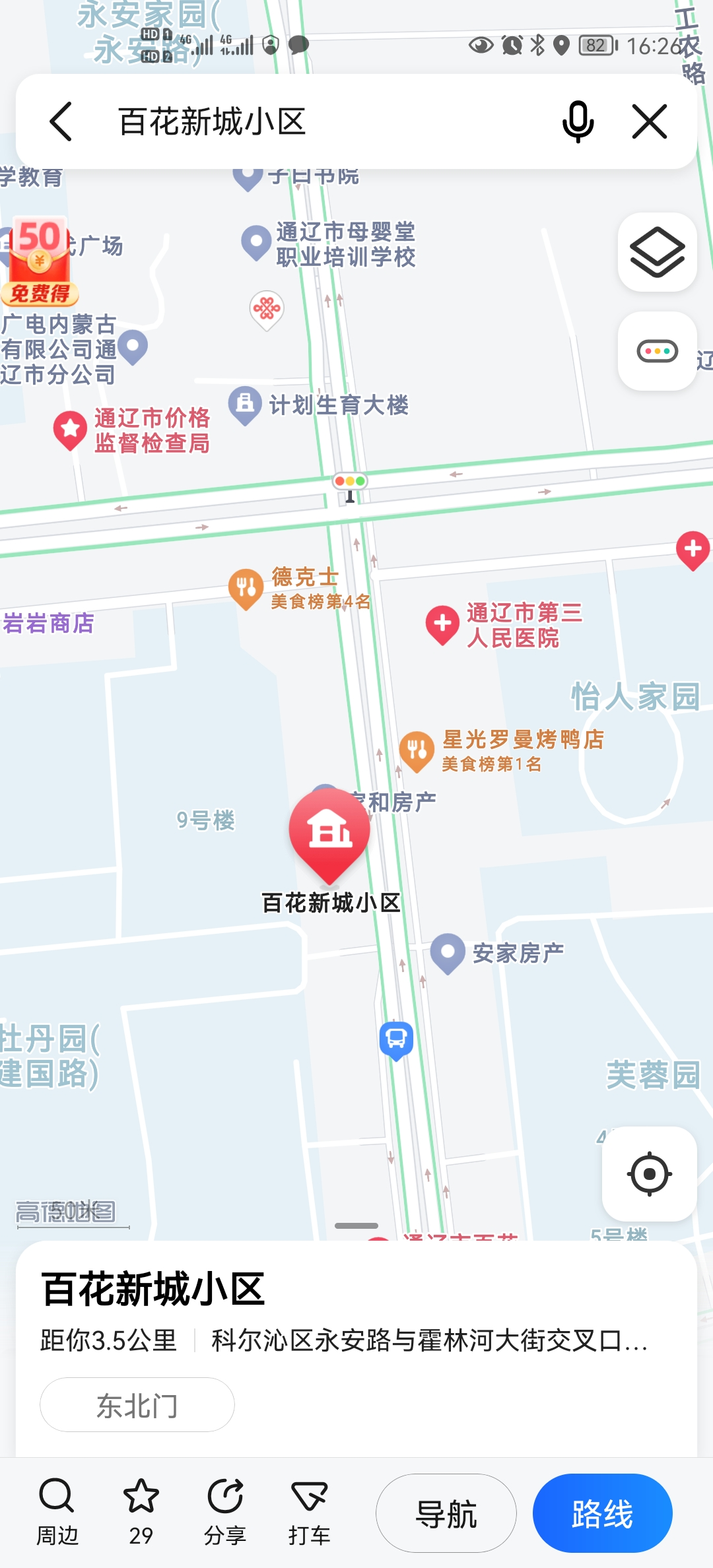Screen dimensions: 713x1568
Task: Clear the search with the X icon
Action: (x=650, y=121)
